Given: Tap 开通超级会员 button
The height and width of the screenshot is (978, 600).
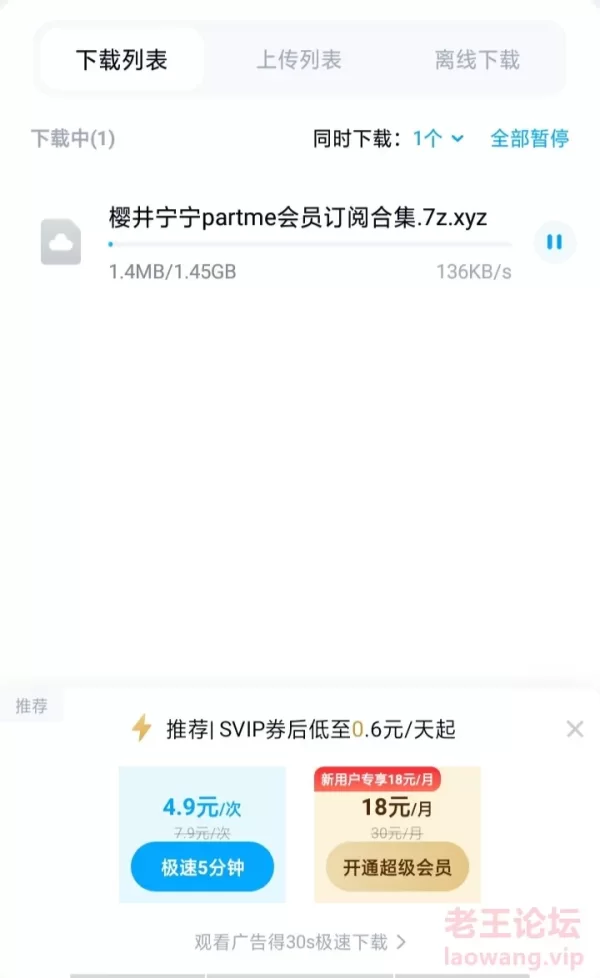Looking at the screenshot, I should pyautogui.click(x=397, y=867).
